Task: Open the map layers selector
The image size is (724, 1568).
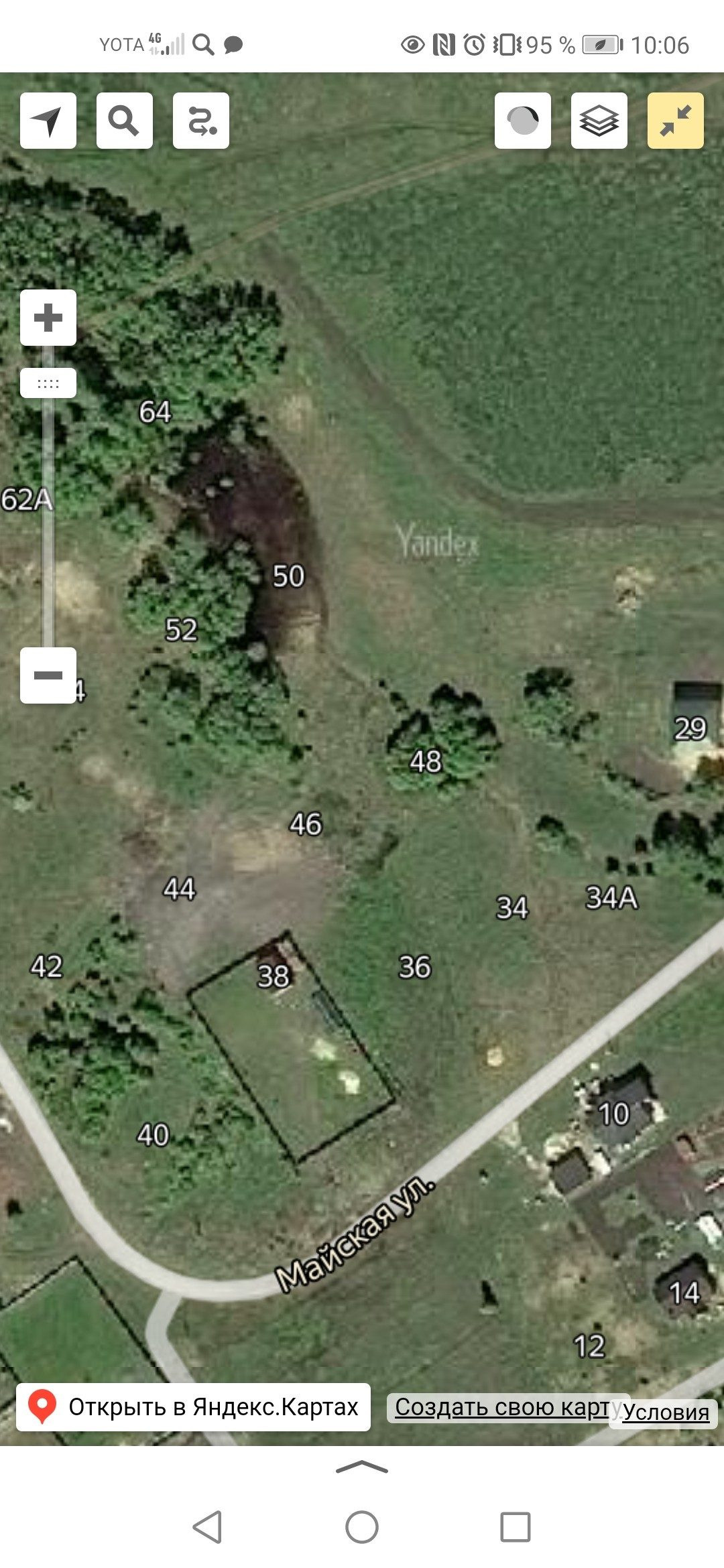Action: coord(599,121)
